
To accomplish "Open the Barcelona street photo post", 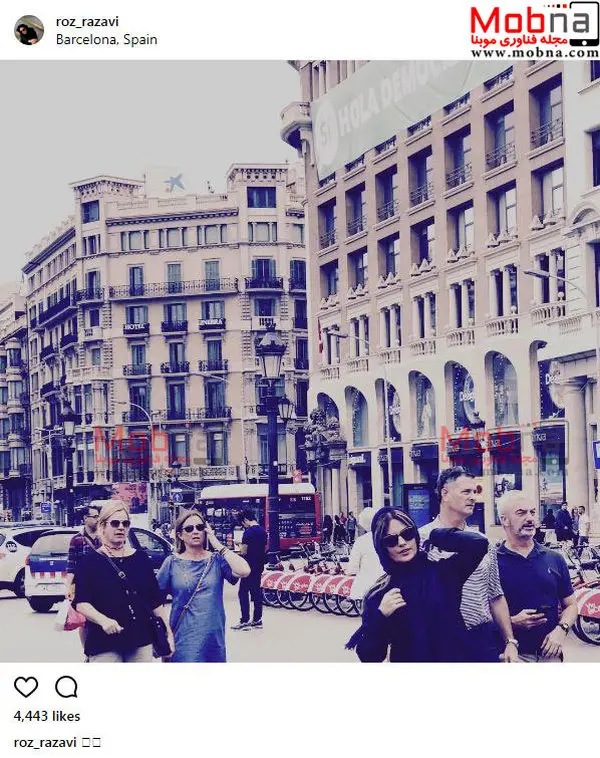I will pyautogui.click(x=300, y=360).
